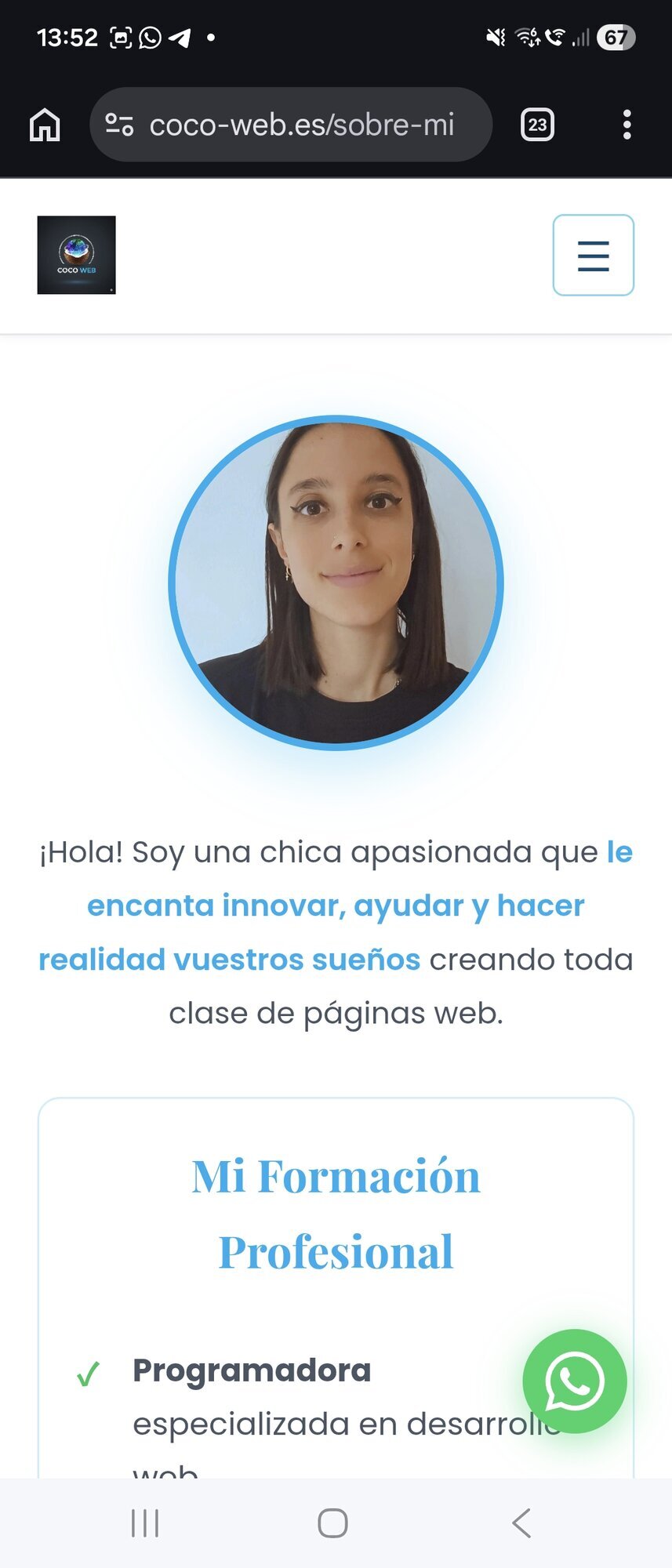This screenshot has height=1568, width=672.
Task: Go back with system back button
Action: 521,1523
